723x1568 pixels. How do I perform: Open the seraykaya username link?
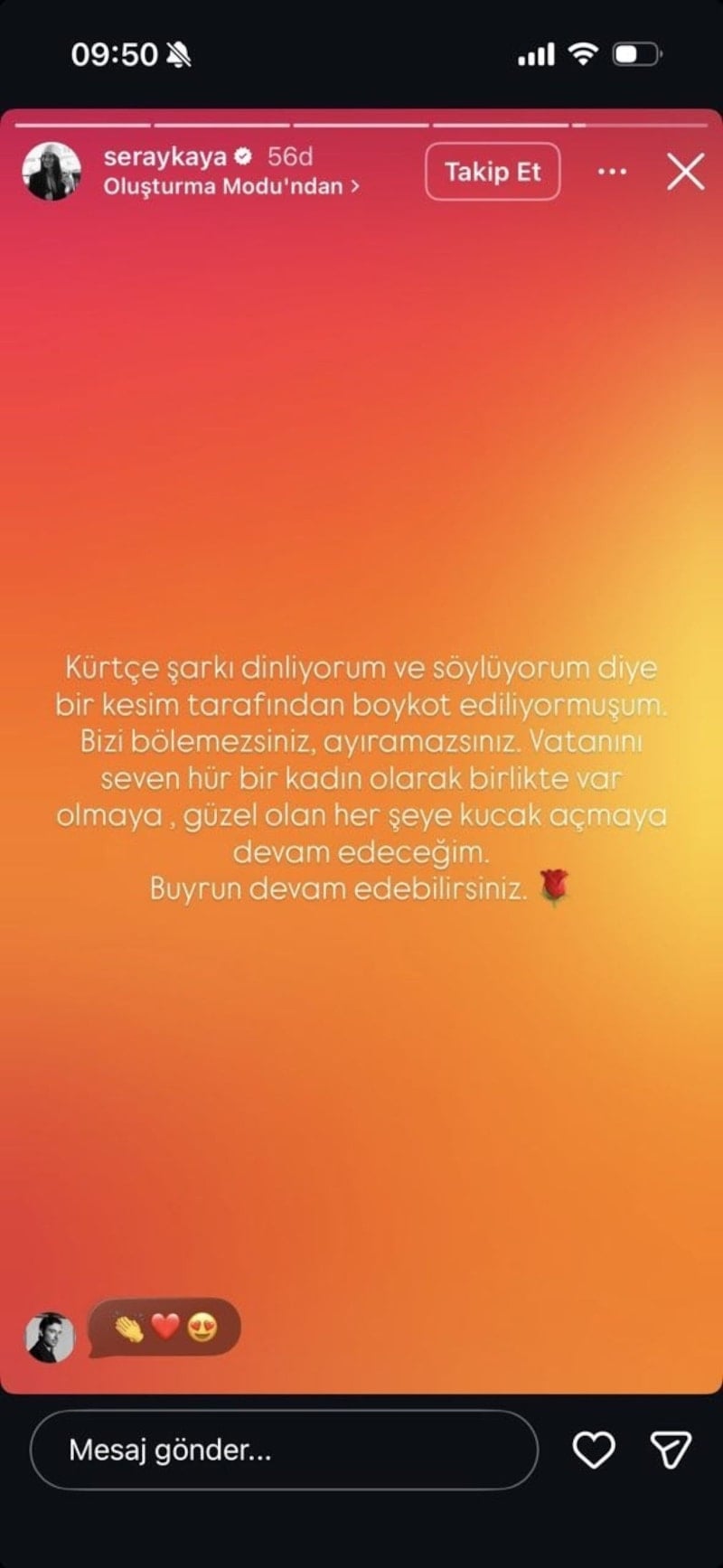[164, 156]
